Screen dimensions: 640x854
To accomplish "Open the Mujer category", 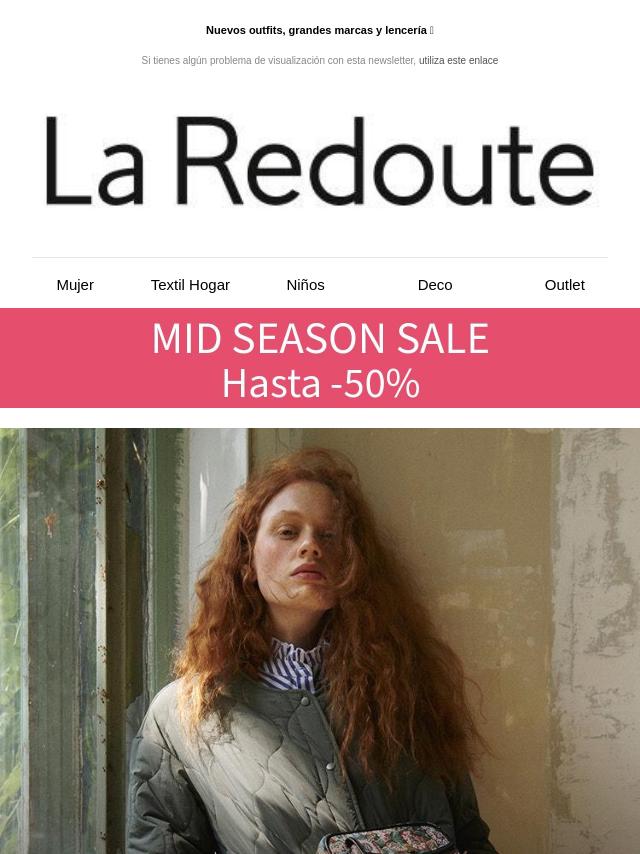I will pos(75,285).
